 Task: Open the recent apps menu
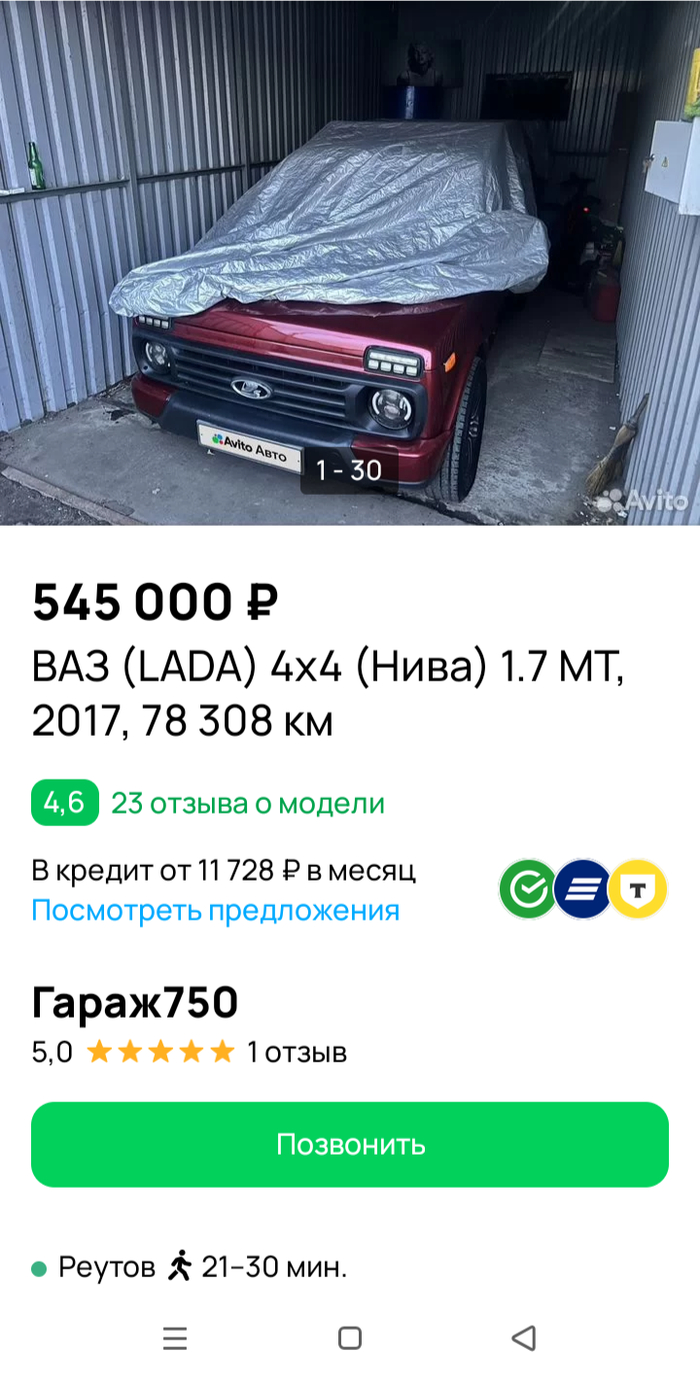[x=175, y=1338]
